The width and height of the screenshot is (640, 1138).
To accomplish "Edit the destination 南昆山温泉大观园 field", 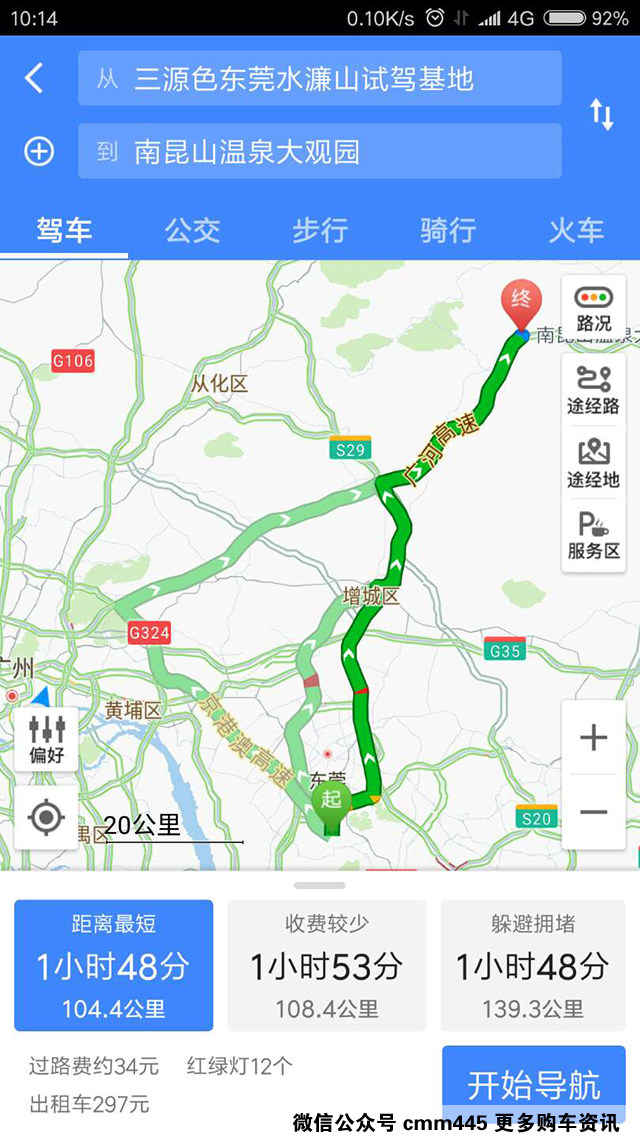I will 320,152.
